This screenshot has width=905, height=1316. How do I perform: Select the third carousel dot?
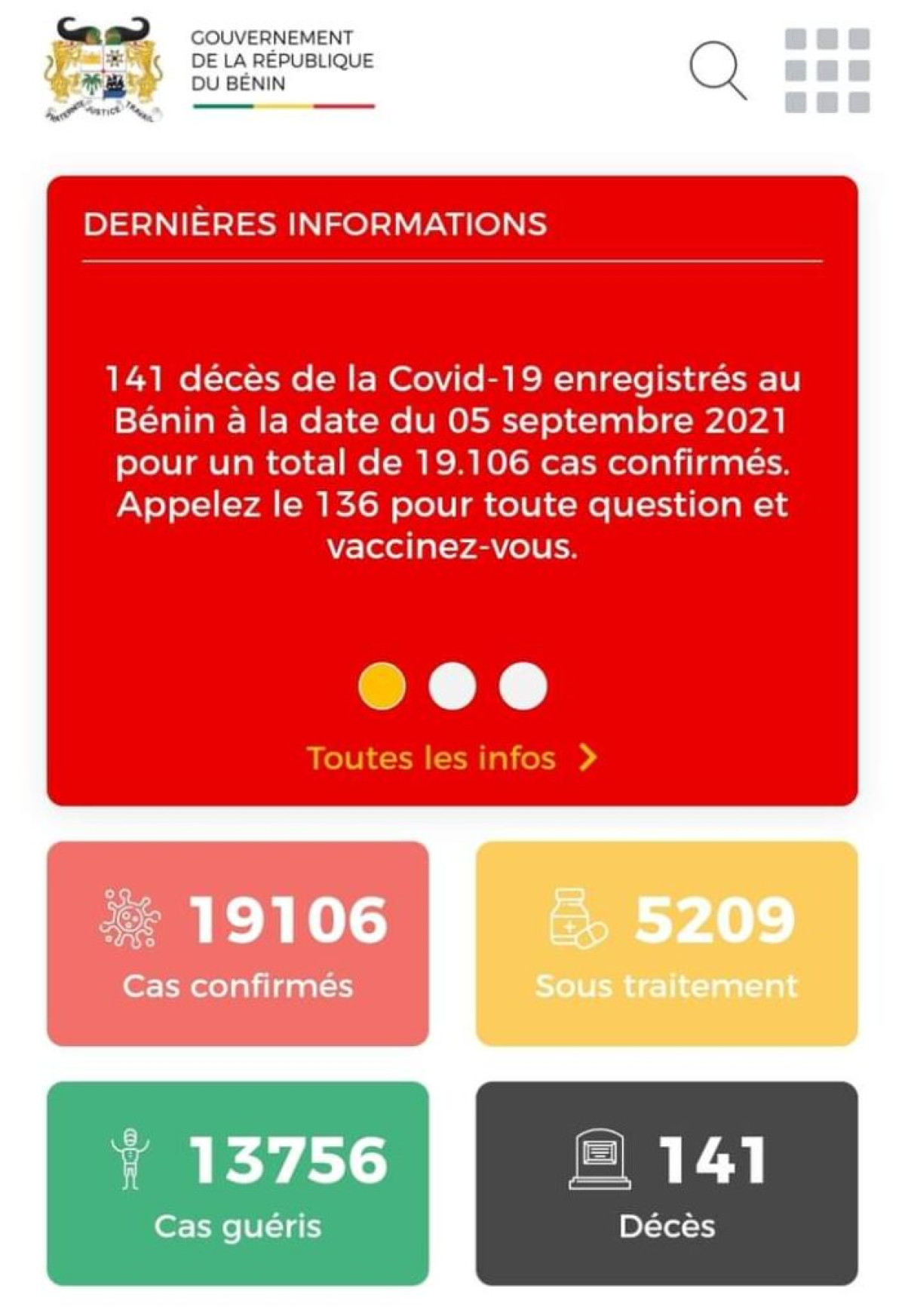[x=523, y=686]
